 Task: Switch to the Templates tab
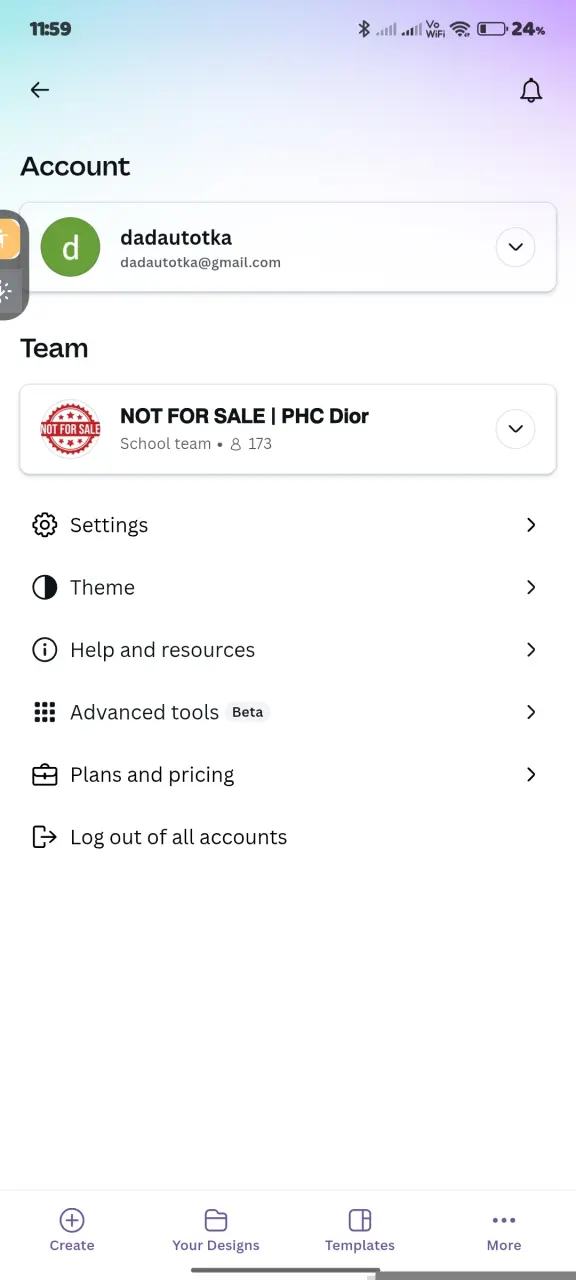[x=360, y=1230]
